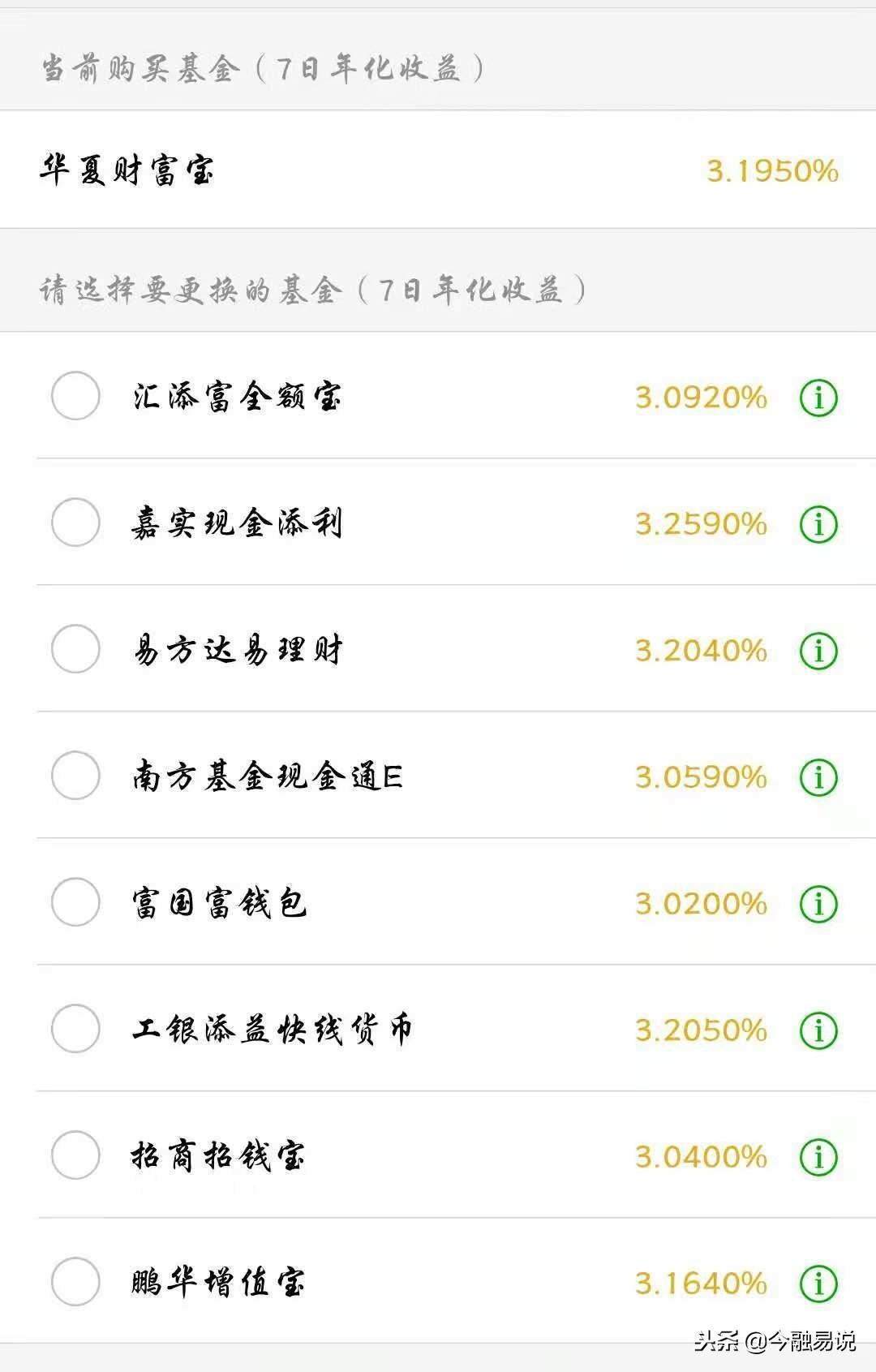This screenshot has height=1372, width=876.
Task: Choose 嘉实现金添利 as the new fund
Action: 75,523
